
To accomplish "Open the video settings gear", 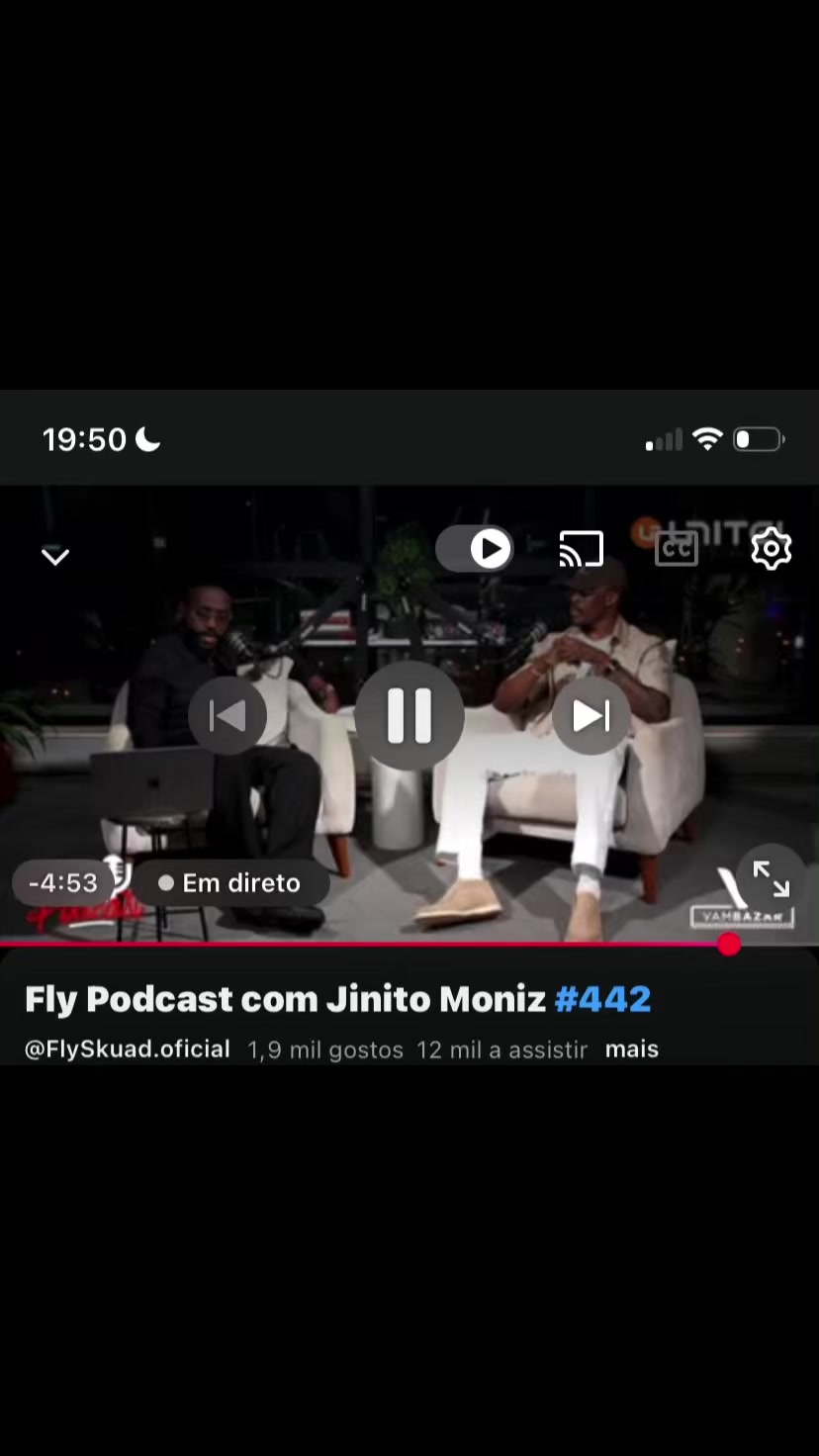I will coord(772,549).
